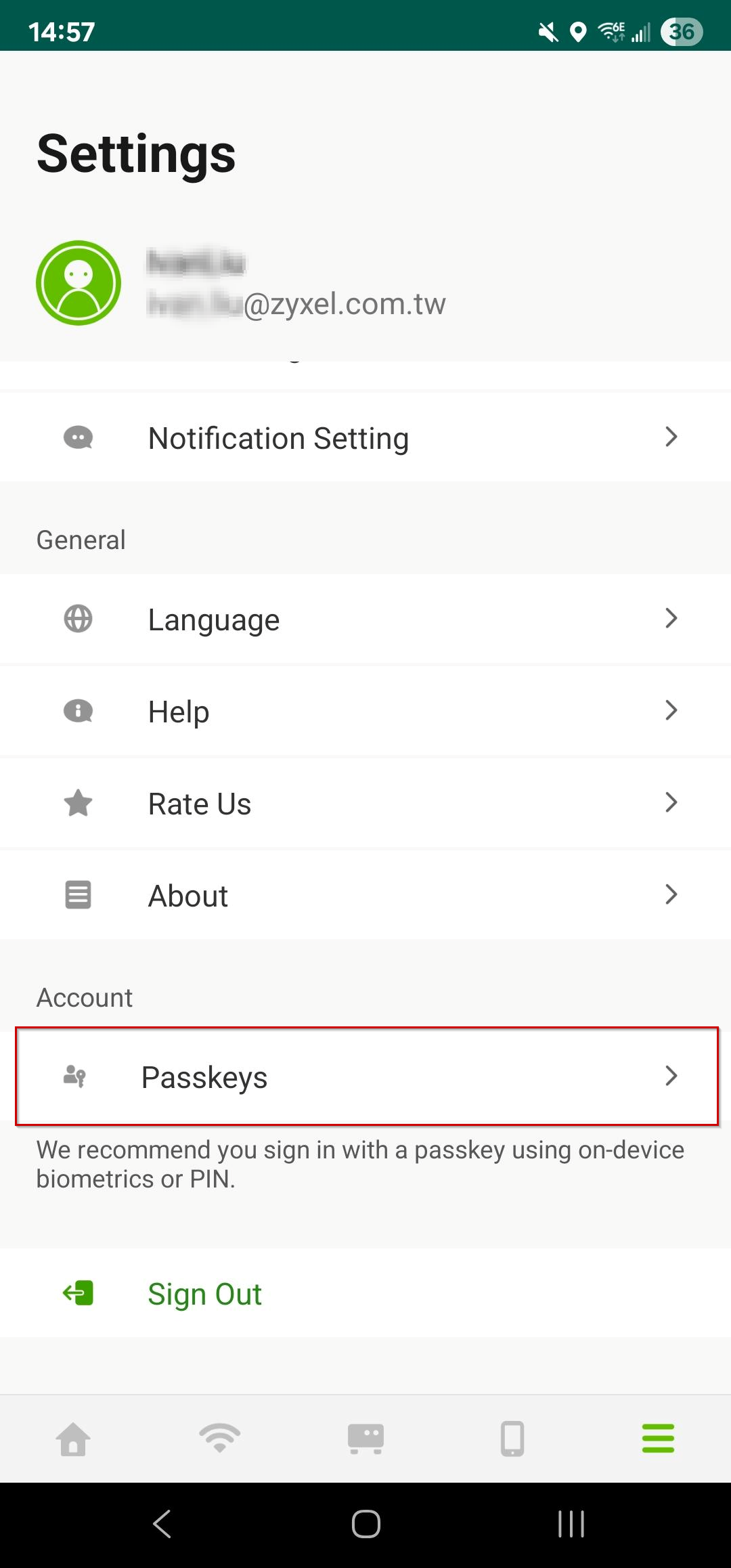731x1568 pixels.
Task: Select Rate Us
Action: tap(365, 803)
